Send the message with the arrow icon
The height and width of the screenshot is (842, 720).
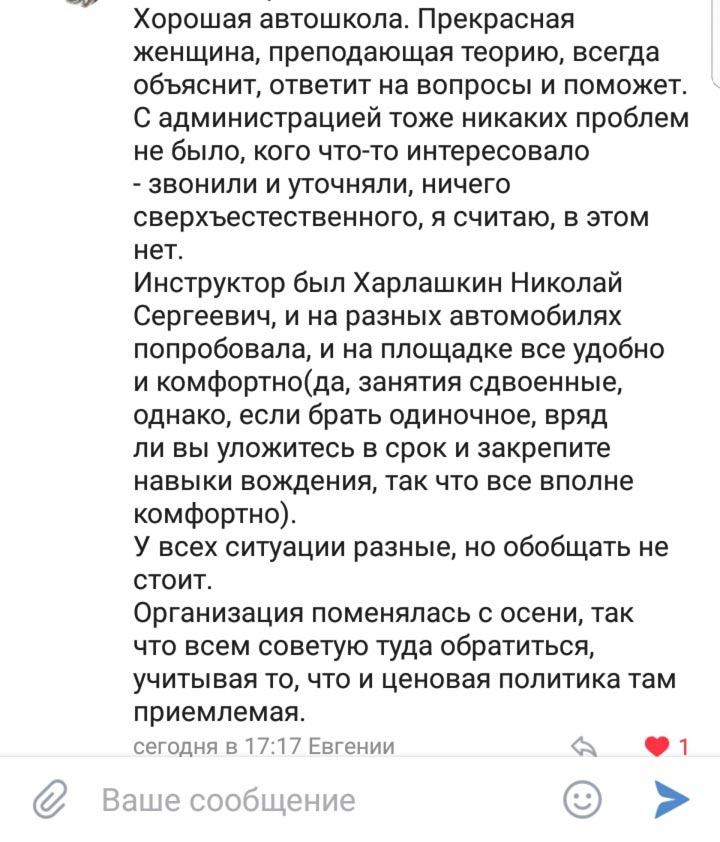(671, 799)
